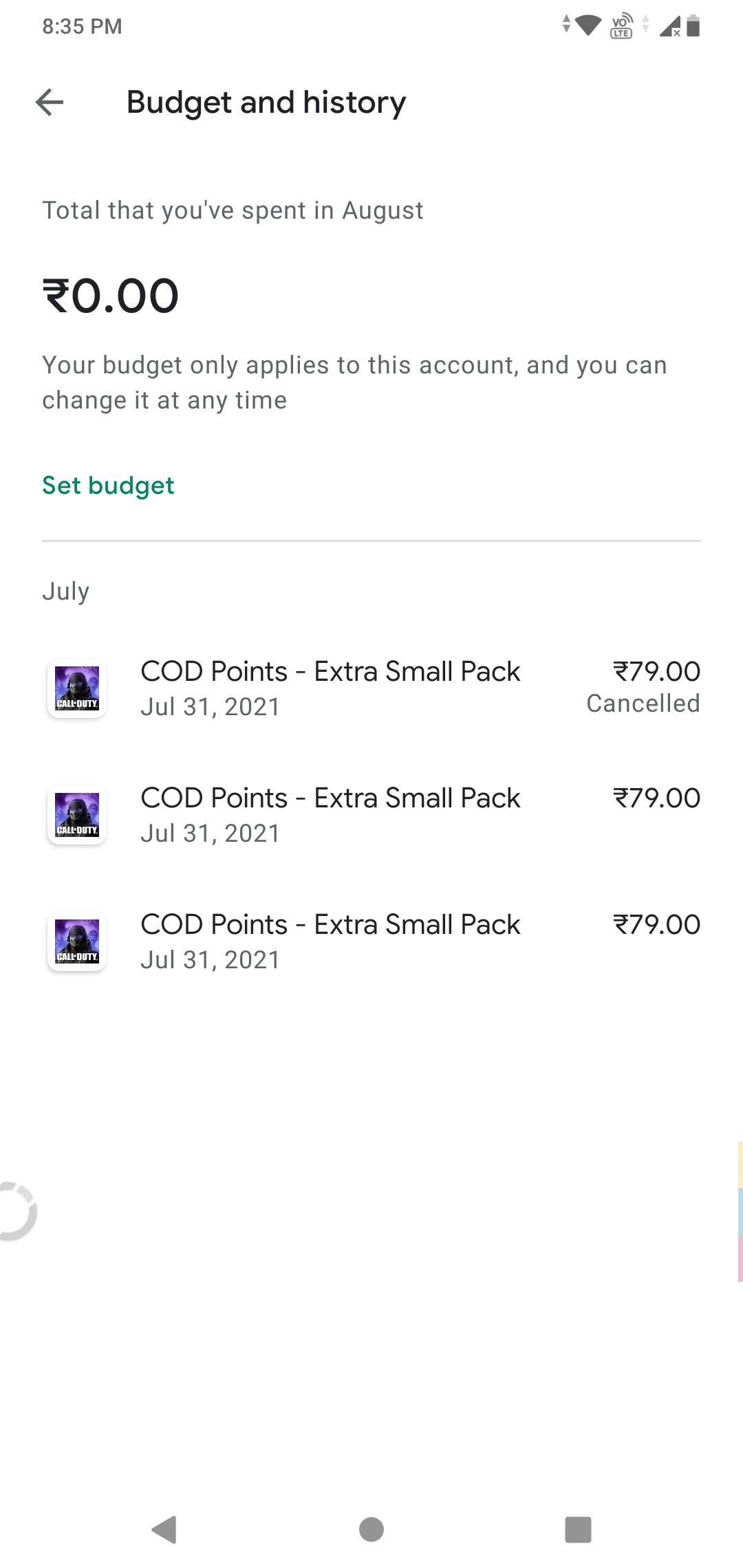Screen dimensions: 743x1568
Task: Tap the system back triangle
Action: pyautogui.click(x=164, y=1529)
